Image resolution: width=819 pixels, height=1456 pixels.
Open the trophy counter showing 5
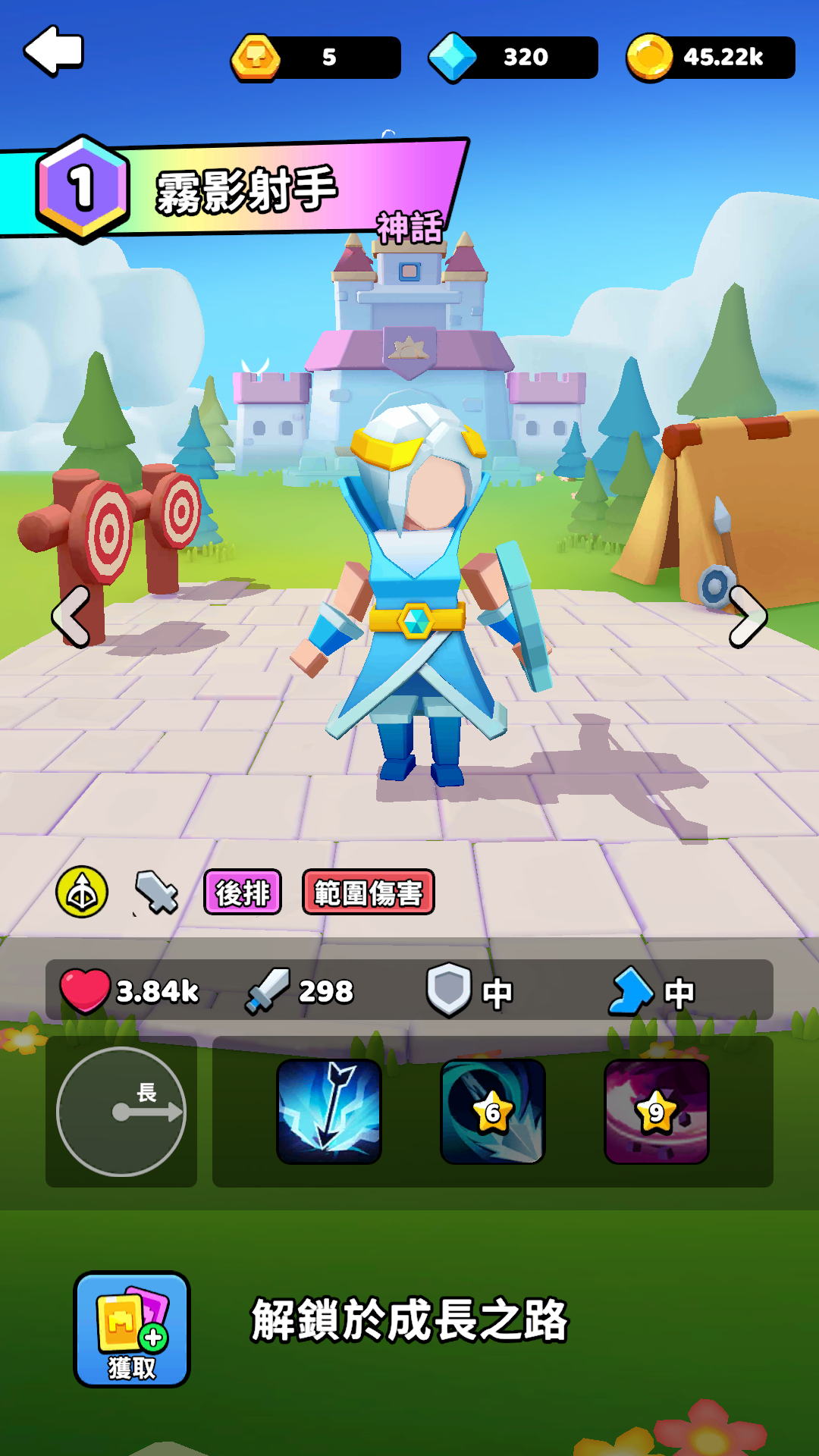click(x=316, y=58)
